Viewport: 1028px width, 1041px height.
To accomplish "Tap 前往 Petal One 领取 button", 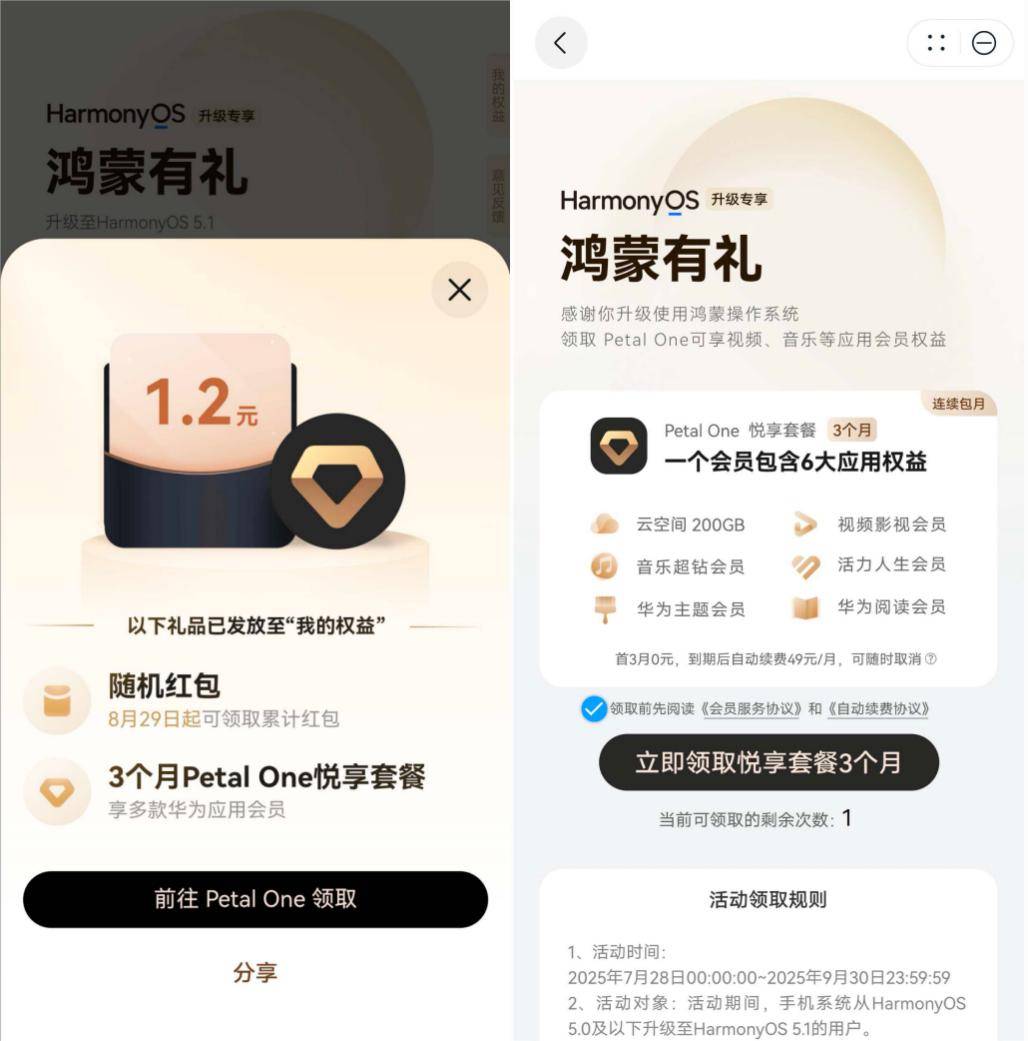I will (255, 899).
